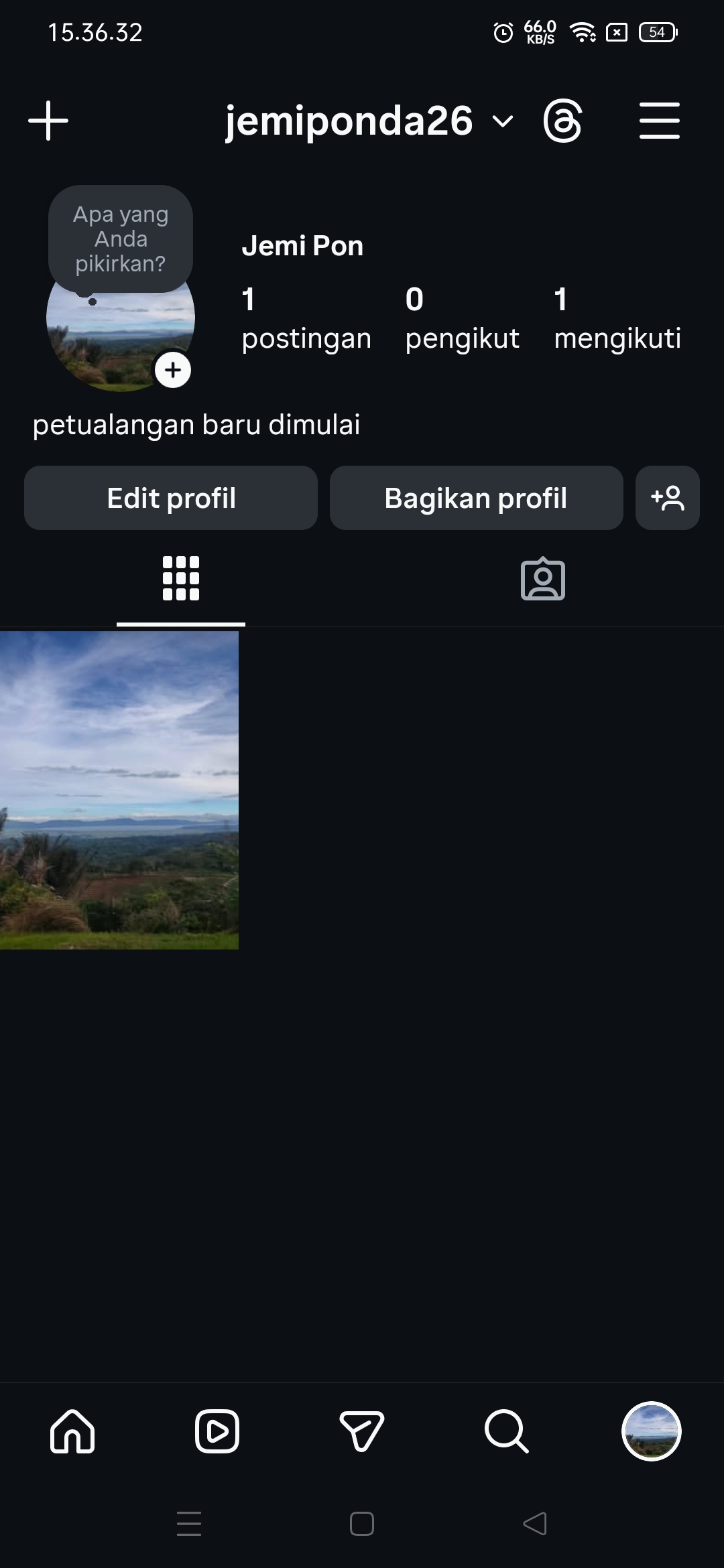Tap Bagikan profil button
Screen dimensions: 724x1568
(x=476, y=498)
